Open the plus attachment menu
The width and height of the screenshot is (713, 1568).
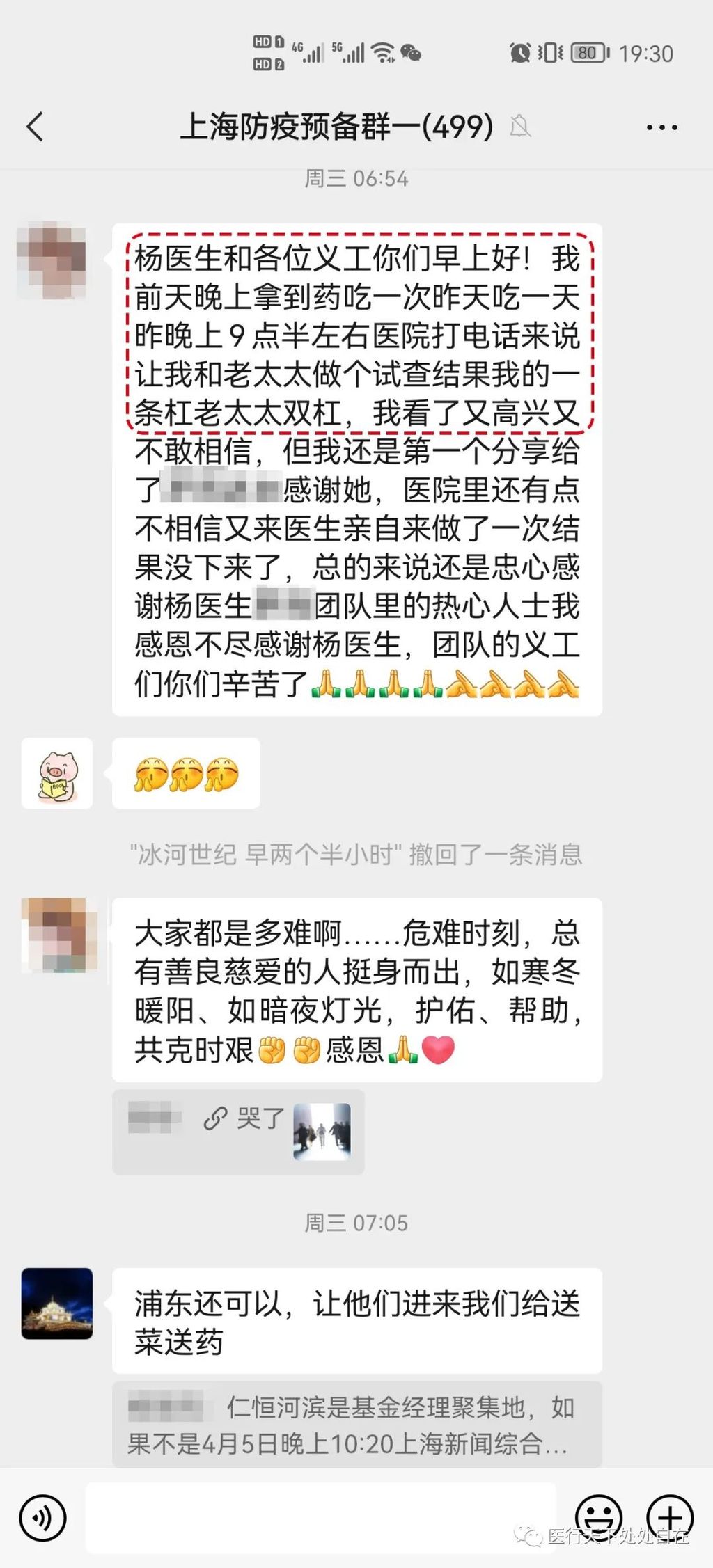click(x=669, y=1516)
